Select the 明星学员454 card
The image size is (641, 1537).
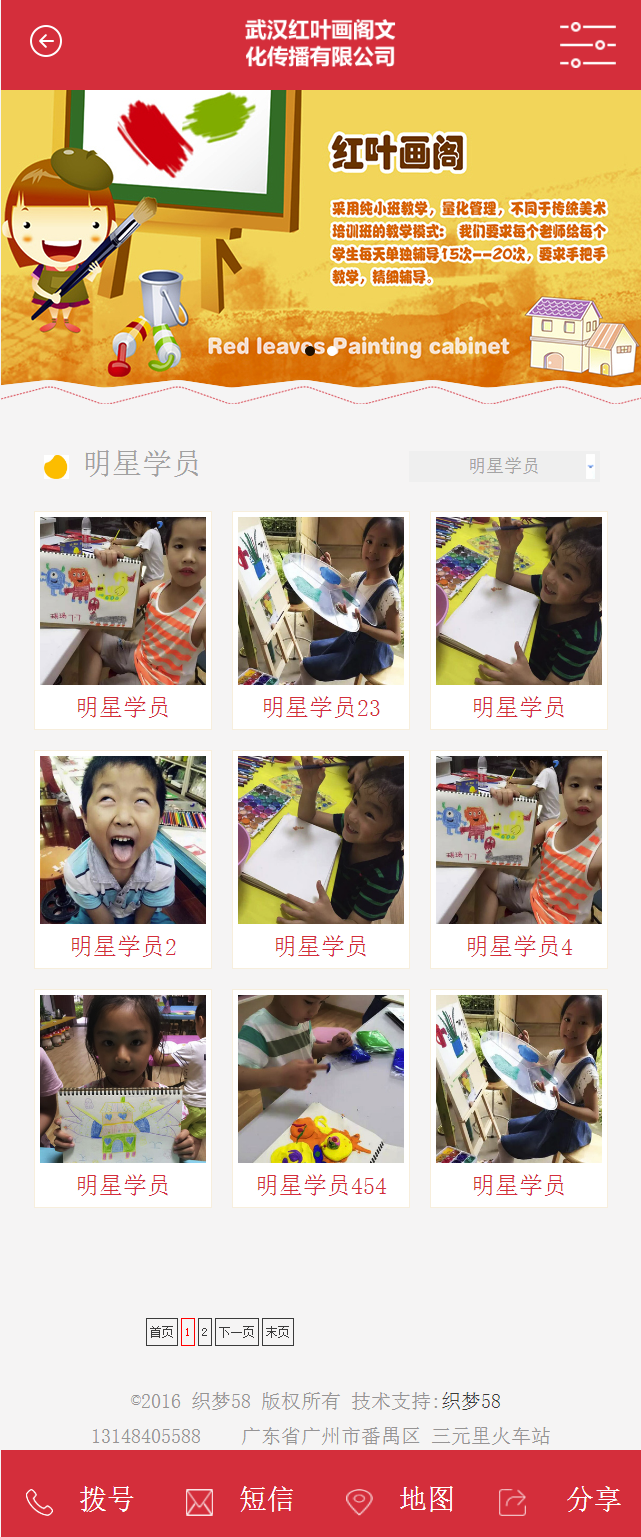pos(321,1098)
